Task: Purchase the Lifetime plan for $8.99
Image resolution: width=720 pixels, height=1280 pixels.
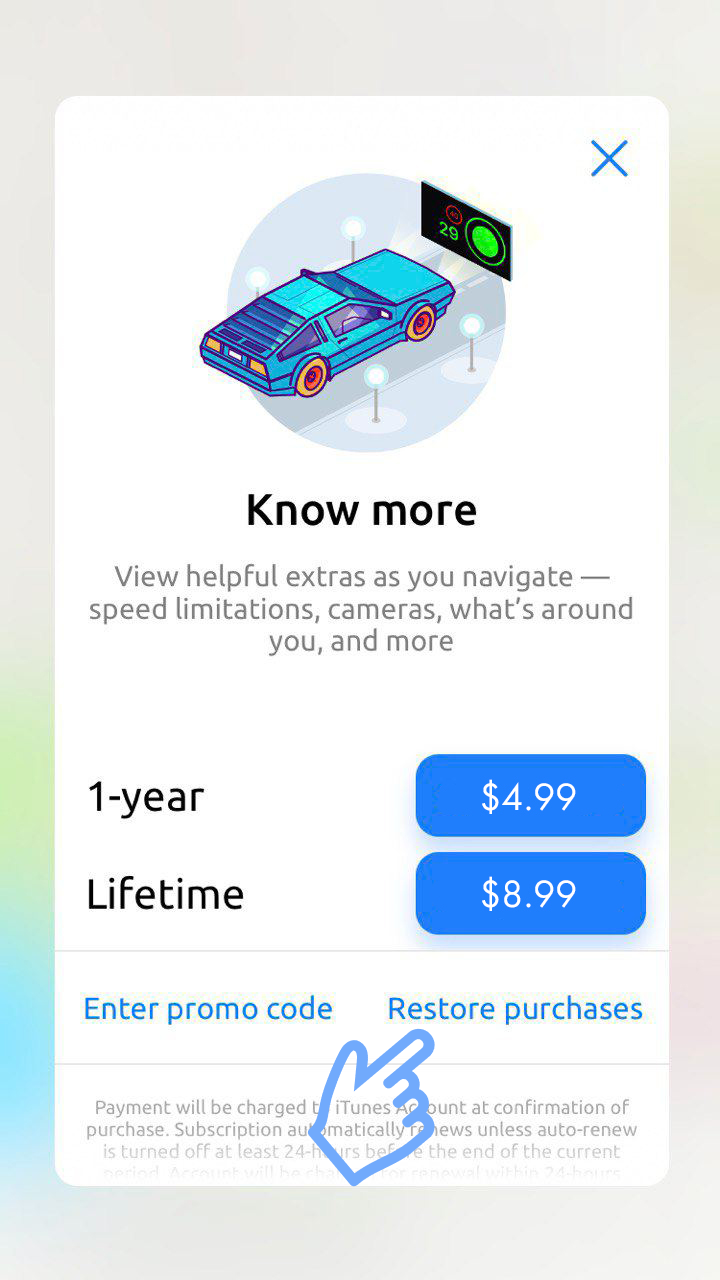Action: (x=530, y=893)
